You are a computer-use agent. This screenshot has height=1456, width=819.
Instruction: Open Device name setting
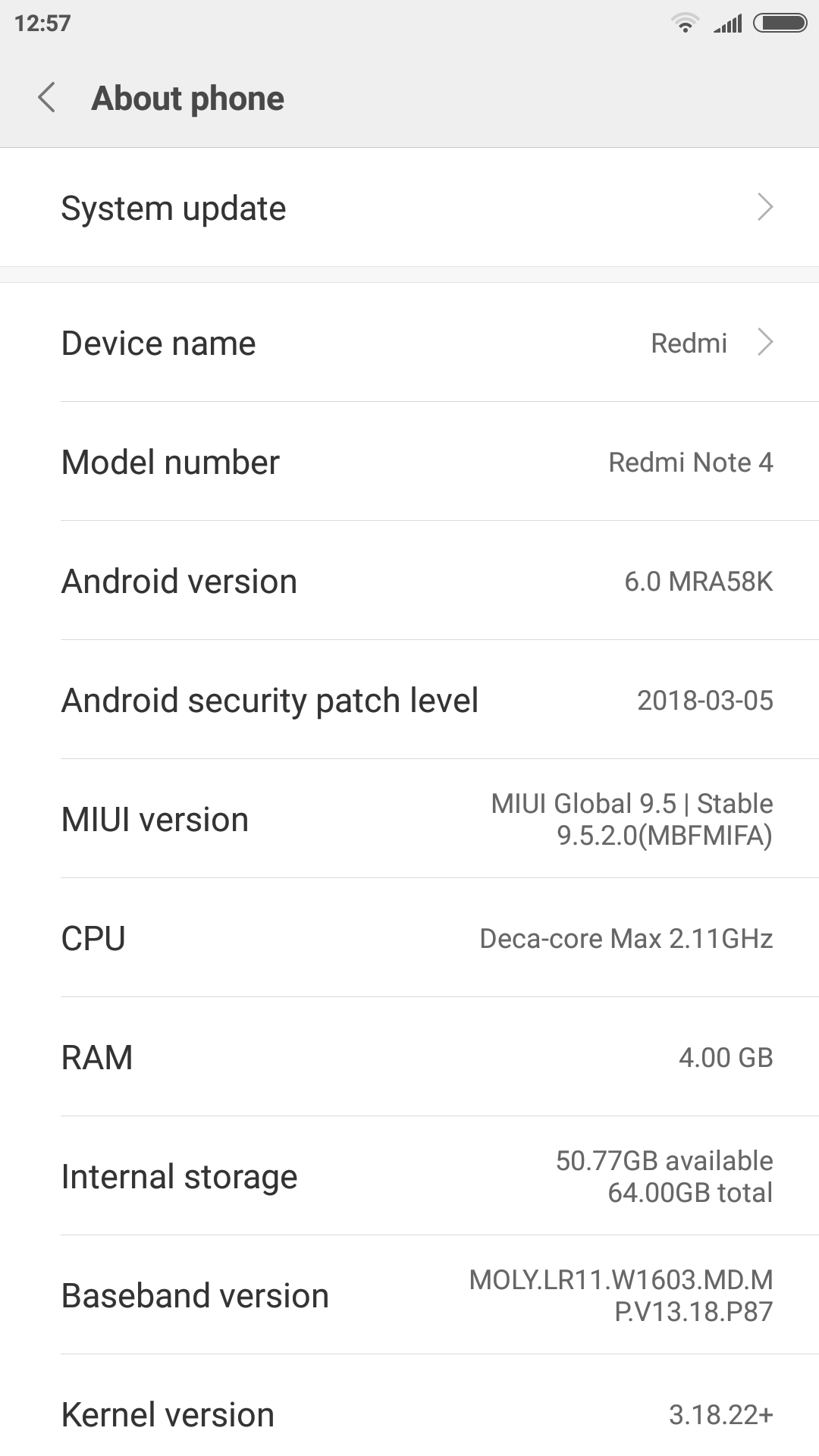(x=409, y=343)
